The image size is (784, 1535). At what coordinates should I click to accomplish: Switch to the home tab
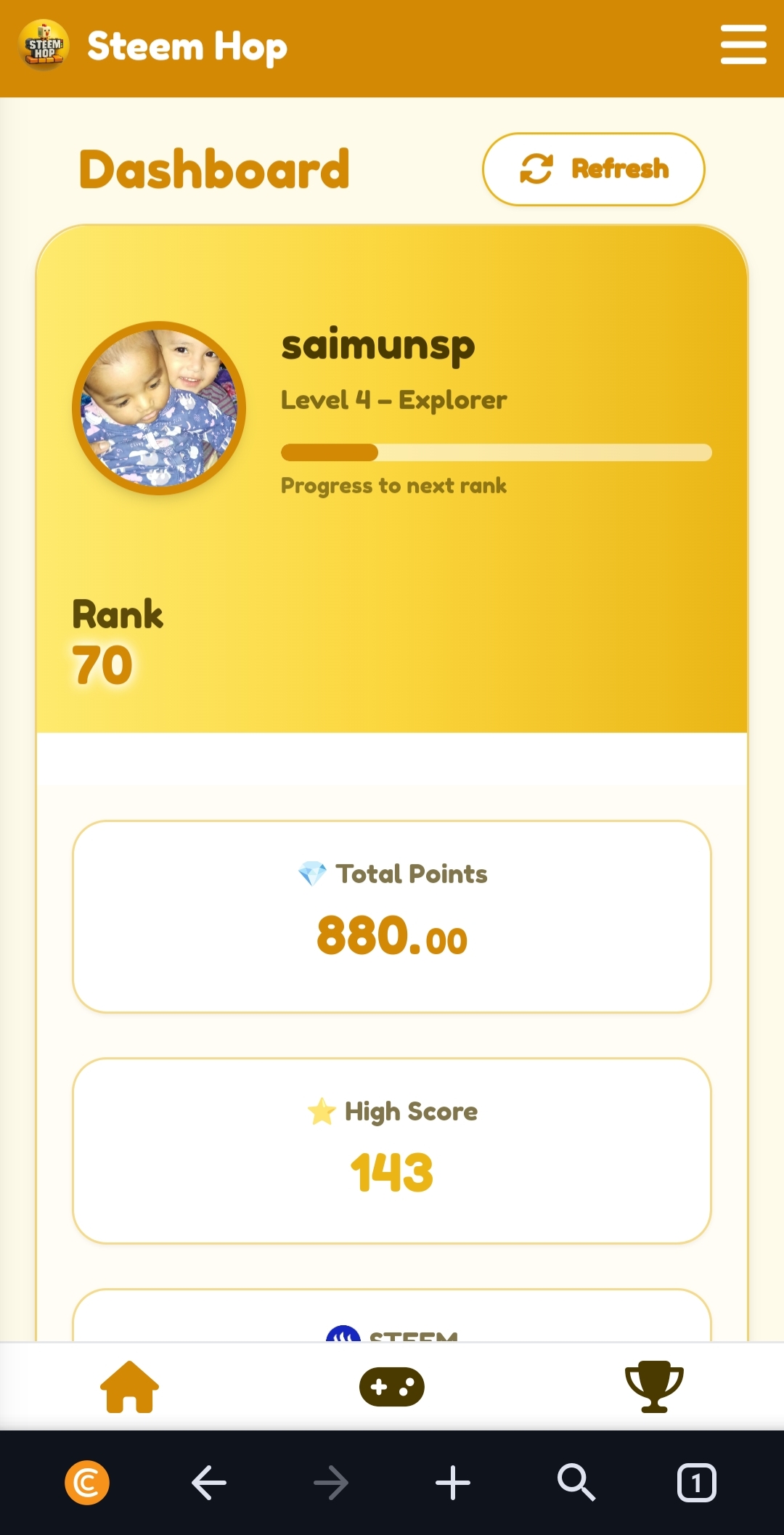(x=129, y=1386)
